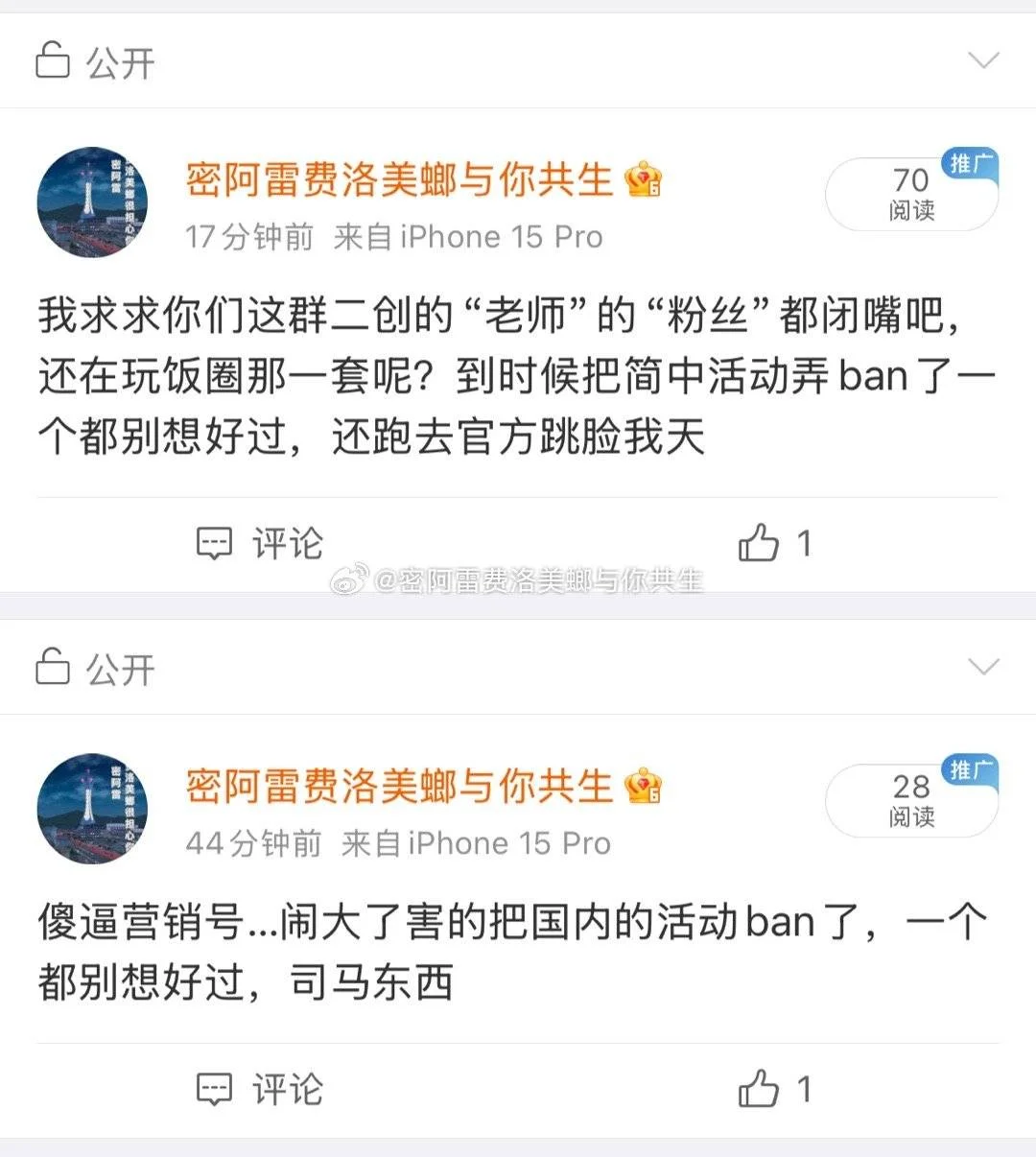The height and width of the screenshot is (1157, 1036).
Task: Tap the 28 阅读 推广 button
Action: pyautogui.click(x=911, y=800)
